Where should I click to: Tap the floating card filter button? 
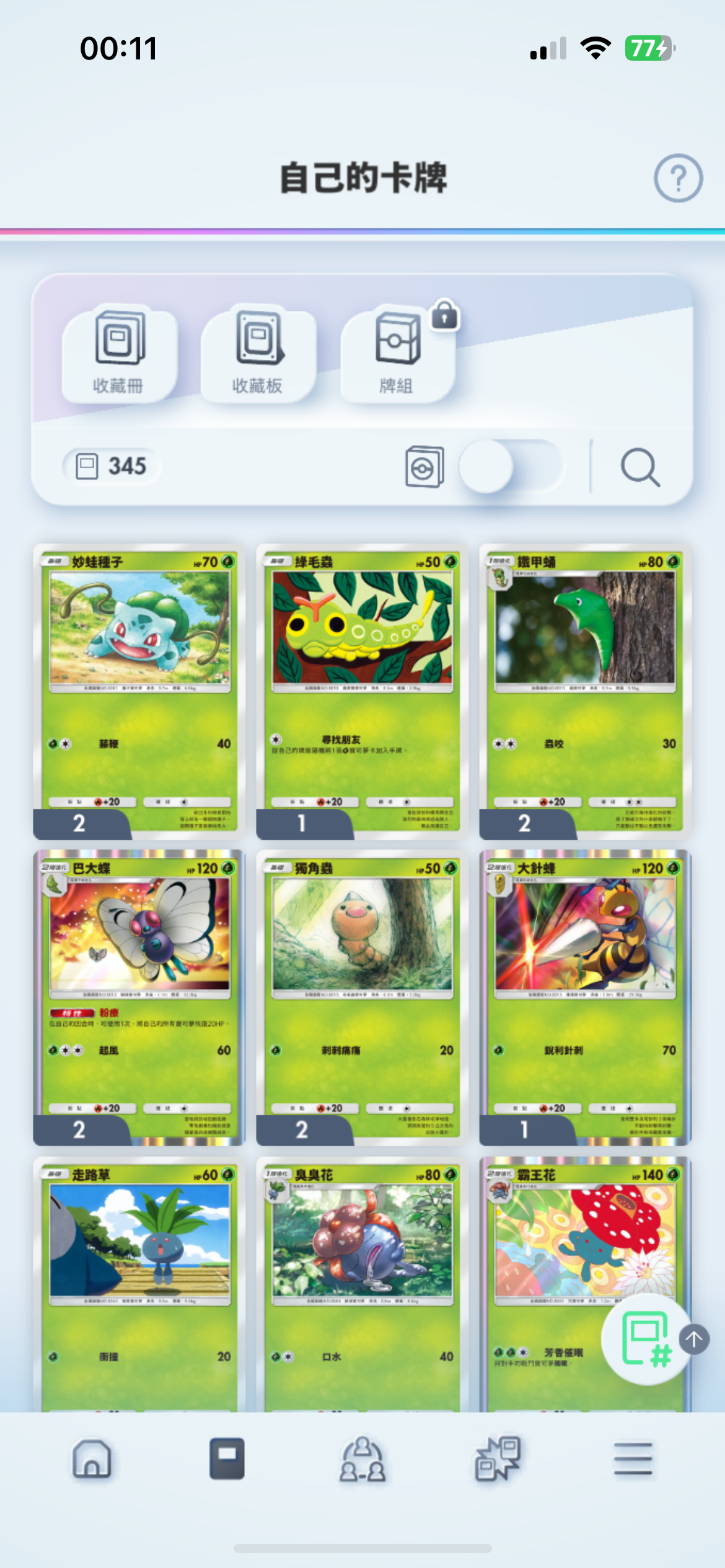(x=646, y=1339)
